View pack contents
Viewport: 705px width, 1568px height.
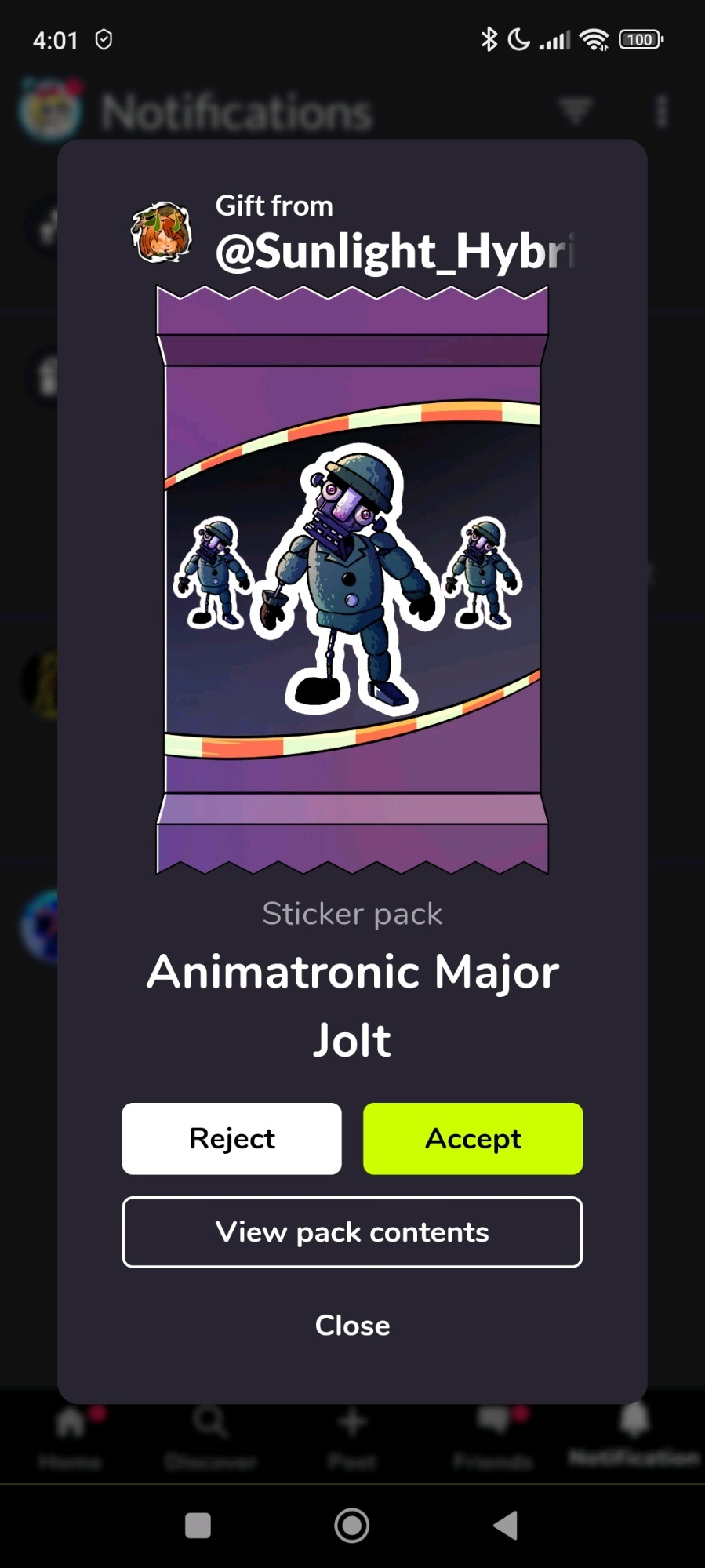[x=352, y=1231]
